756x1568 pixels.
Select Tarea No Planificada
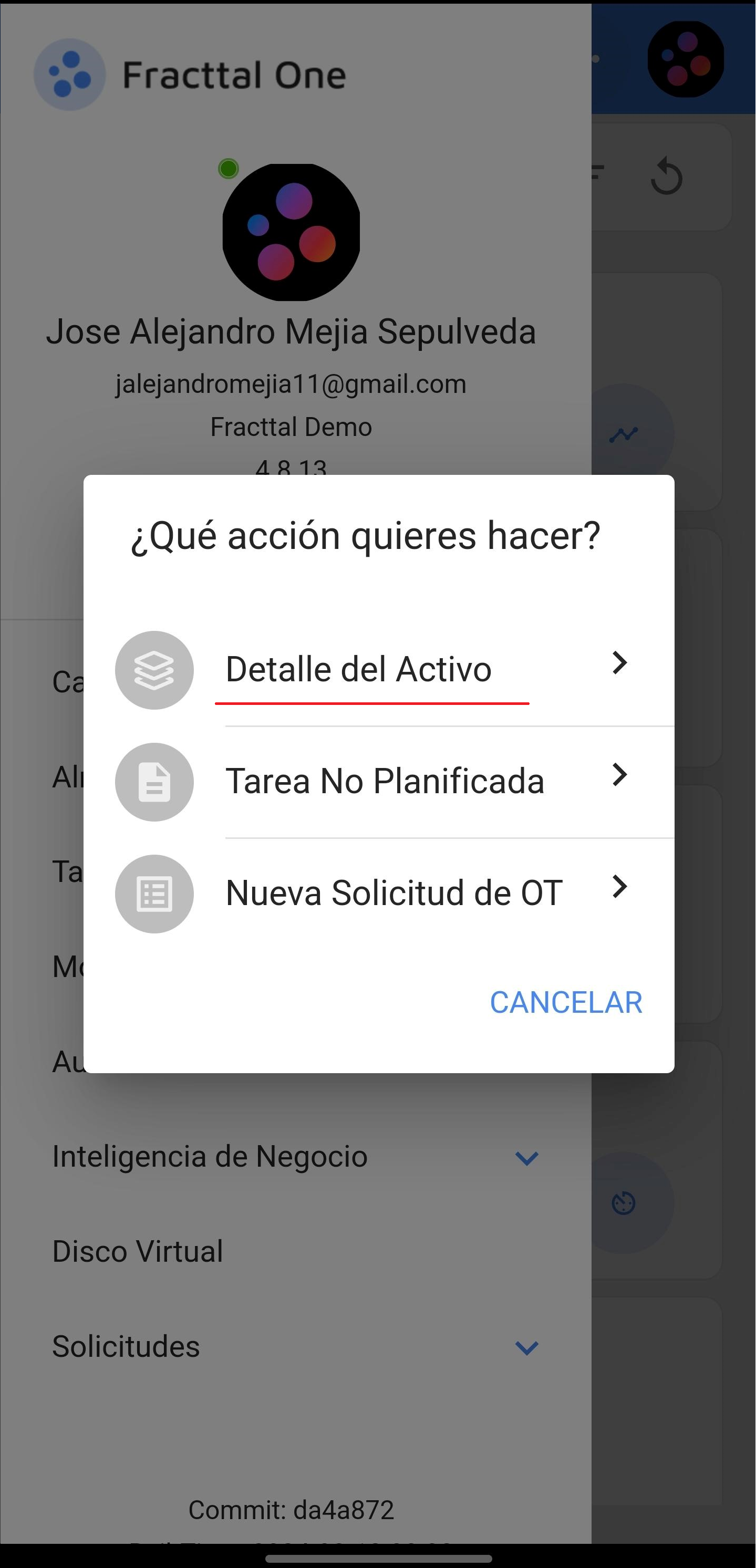(x=385, y=782)
